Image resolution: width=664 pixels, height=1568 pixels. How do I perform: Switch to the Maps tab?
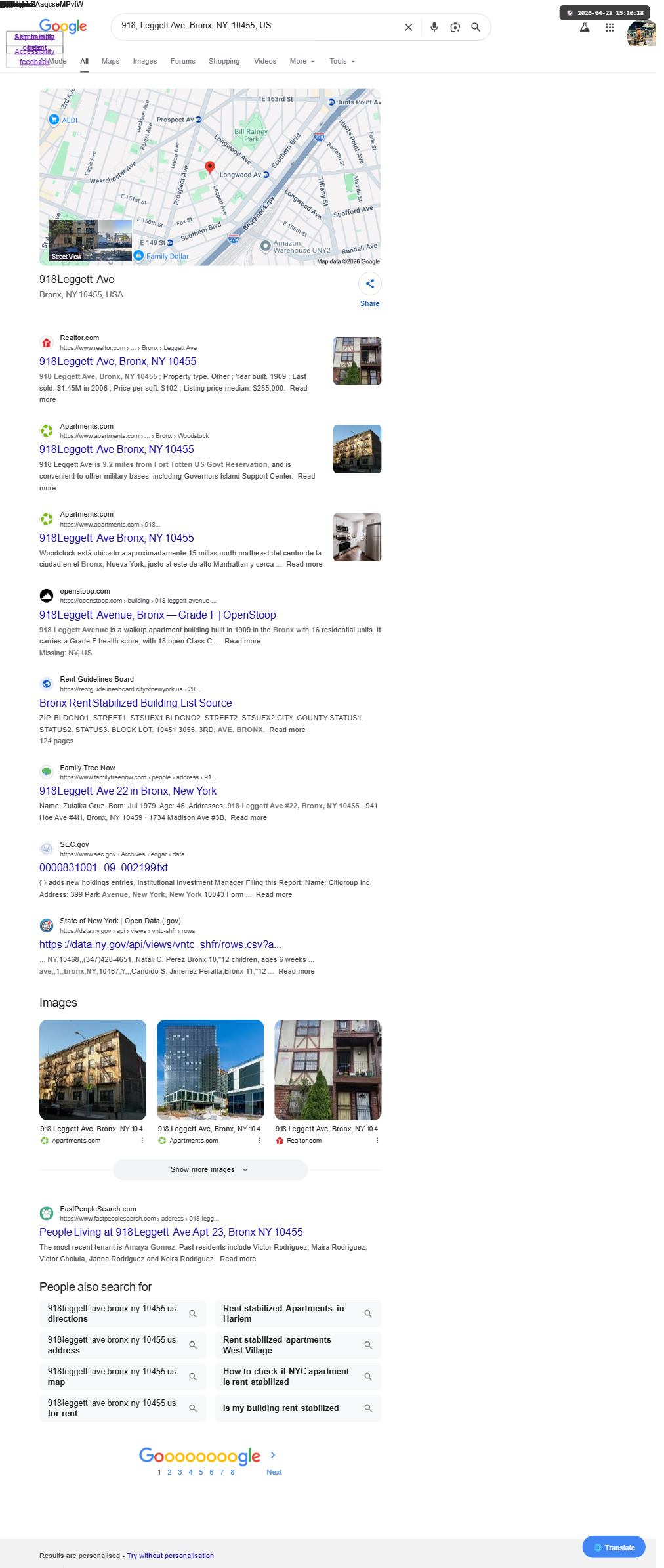point(110,61)
